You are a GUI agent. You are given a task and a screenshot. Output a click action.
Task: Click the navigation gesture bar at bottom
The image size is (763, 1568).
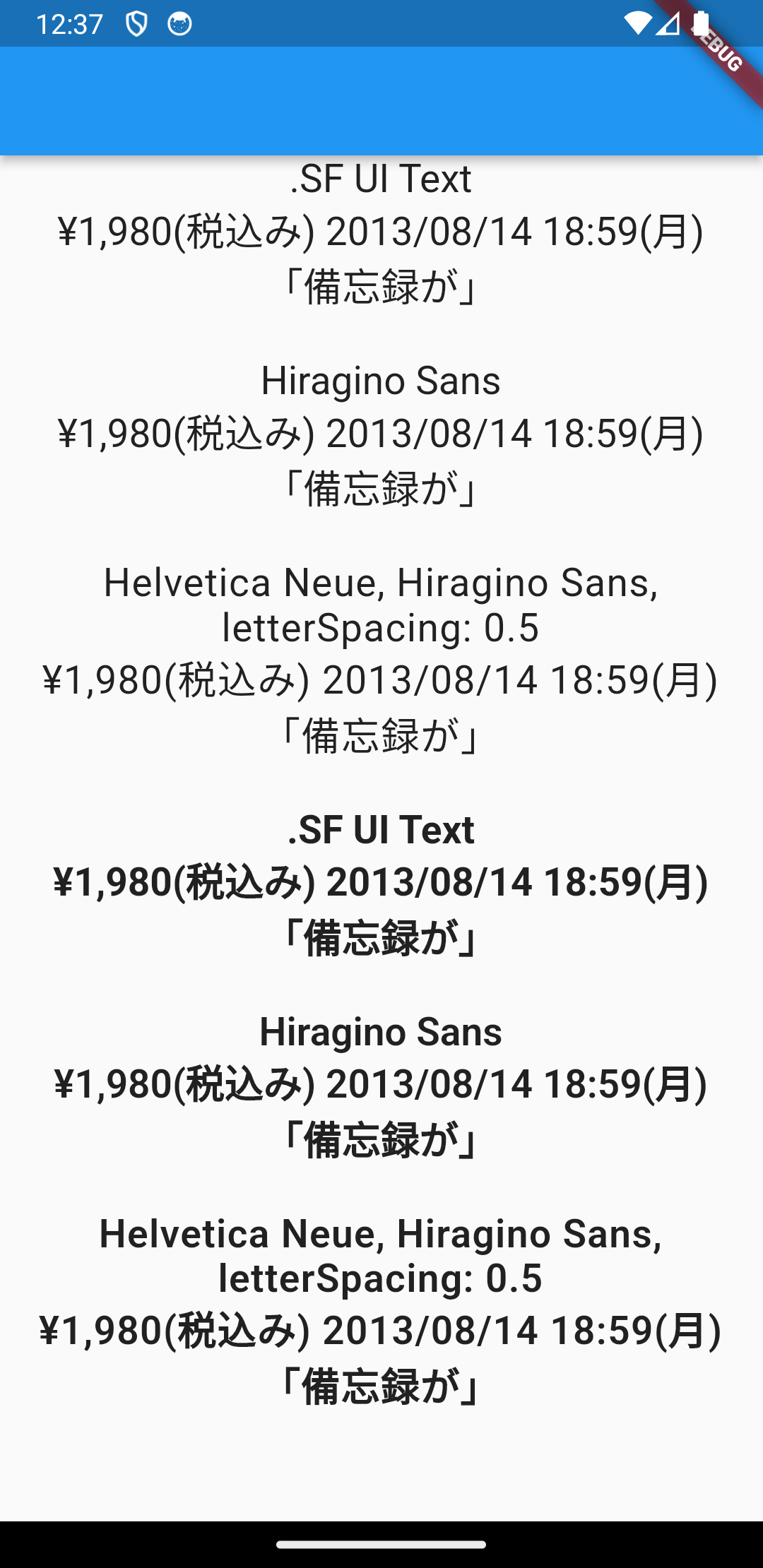[381, 1542]
